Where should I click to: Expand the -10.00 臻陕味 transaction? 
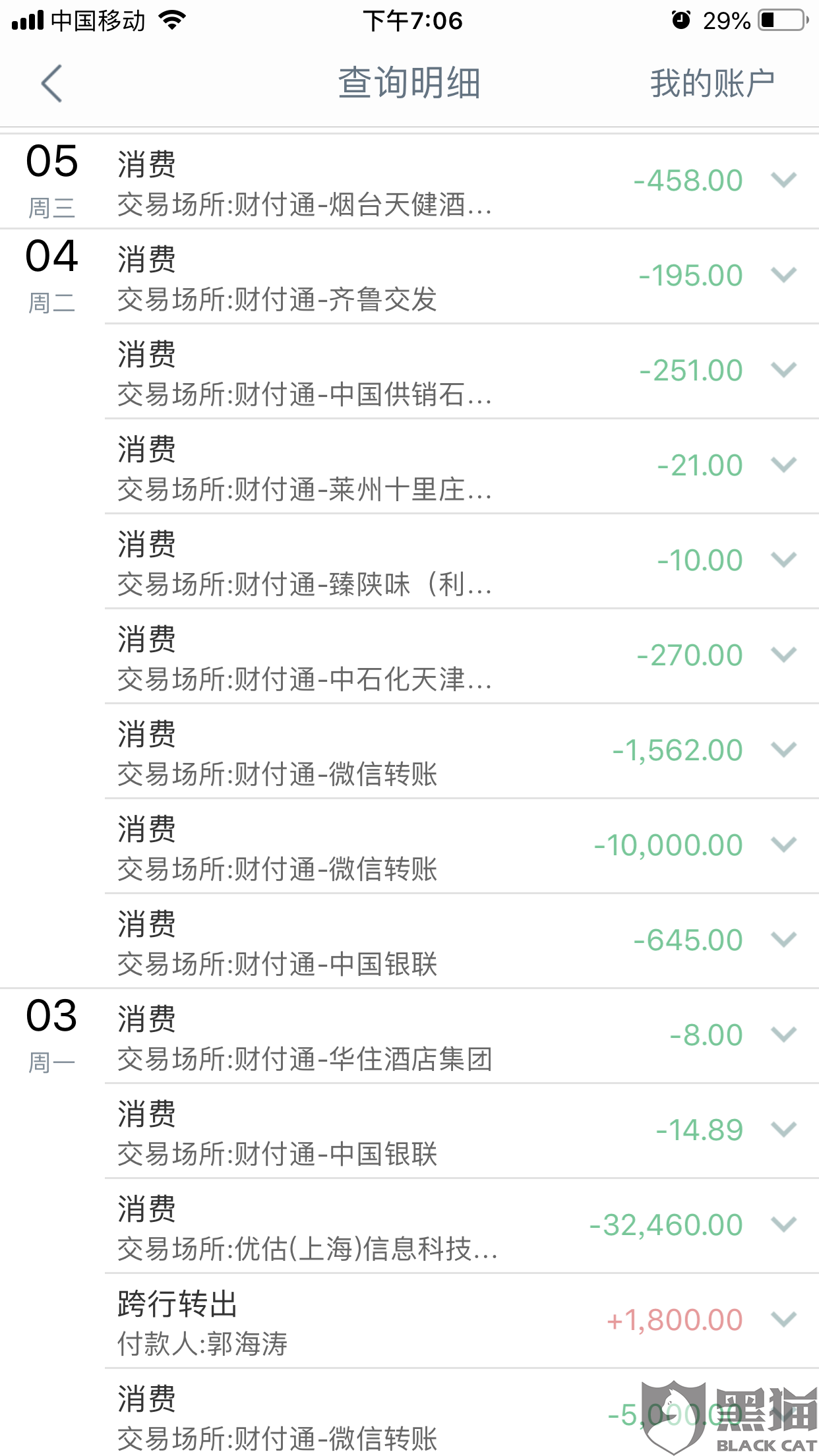click(x=783, y=560)
